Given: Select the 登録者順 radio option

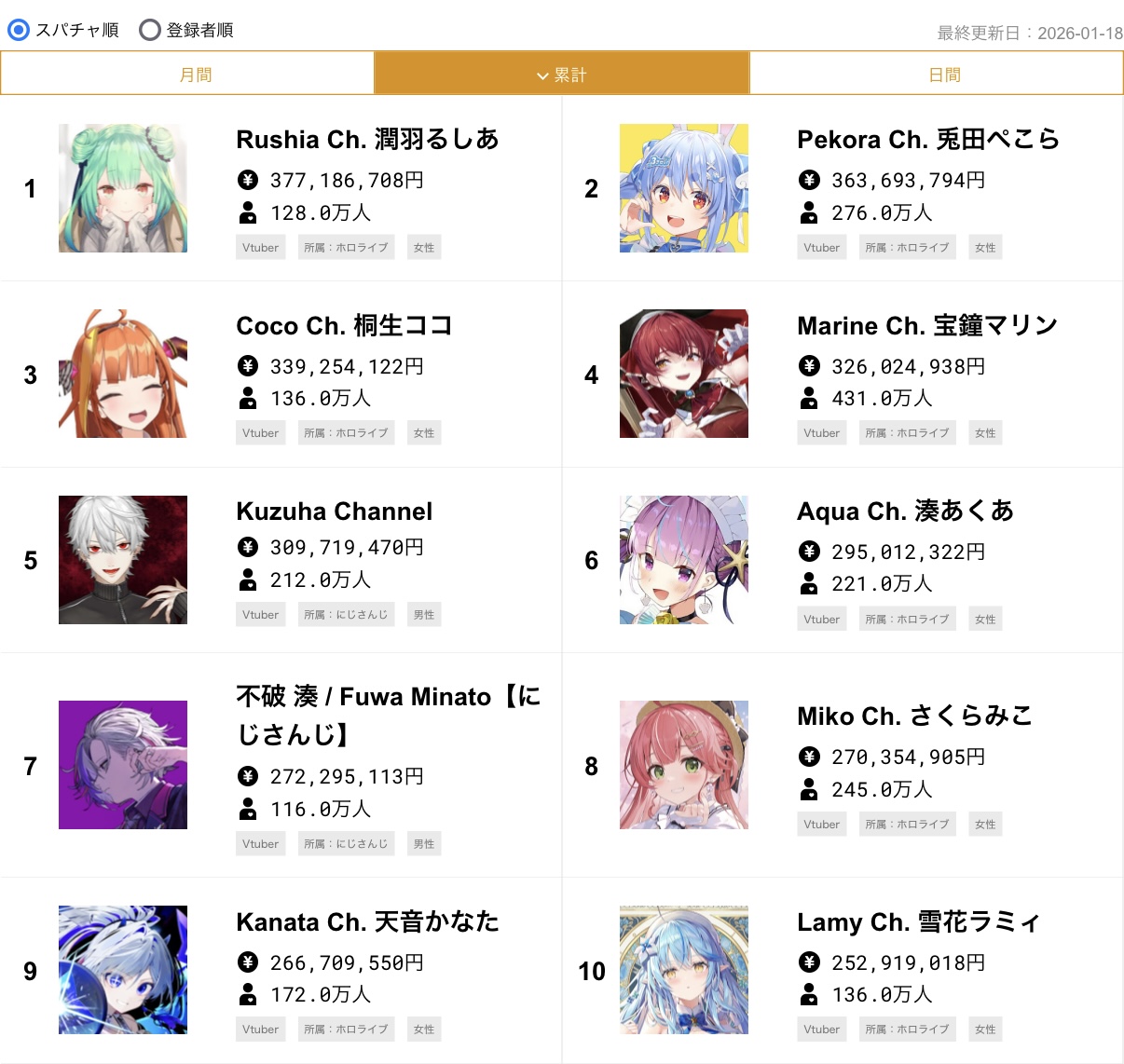Looking at the screenshot, I should point(150,30).
